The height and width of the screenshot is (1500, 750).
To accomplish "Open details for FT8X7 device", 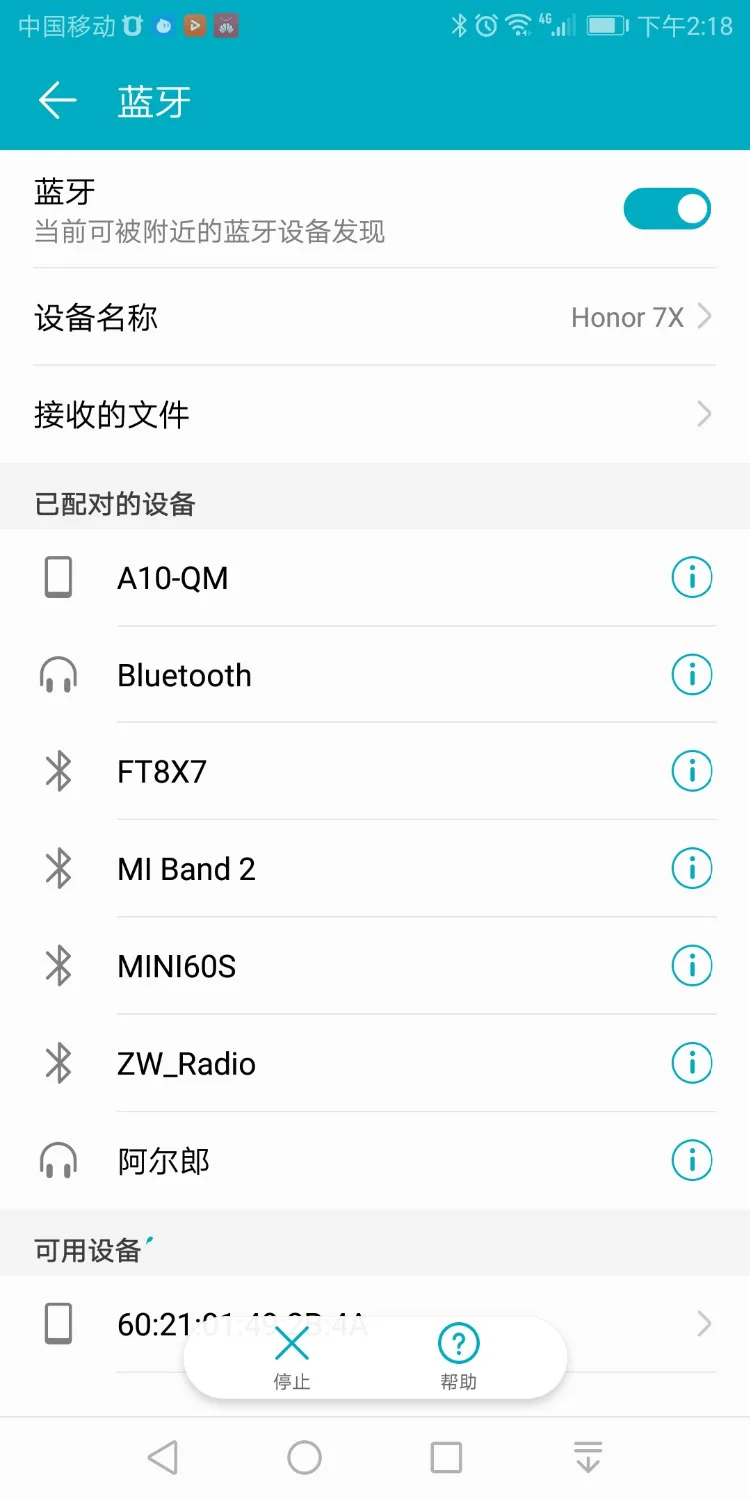I will 692,771.
